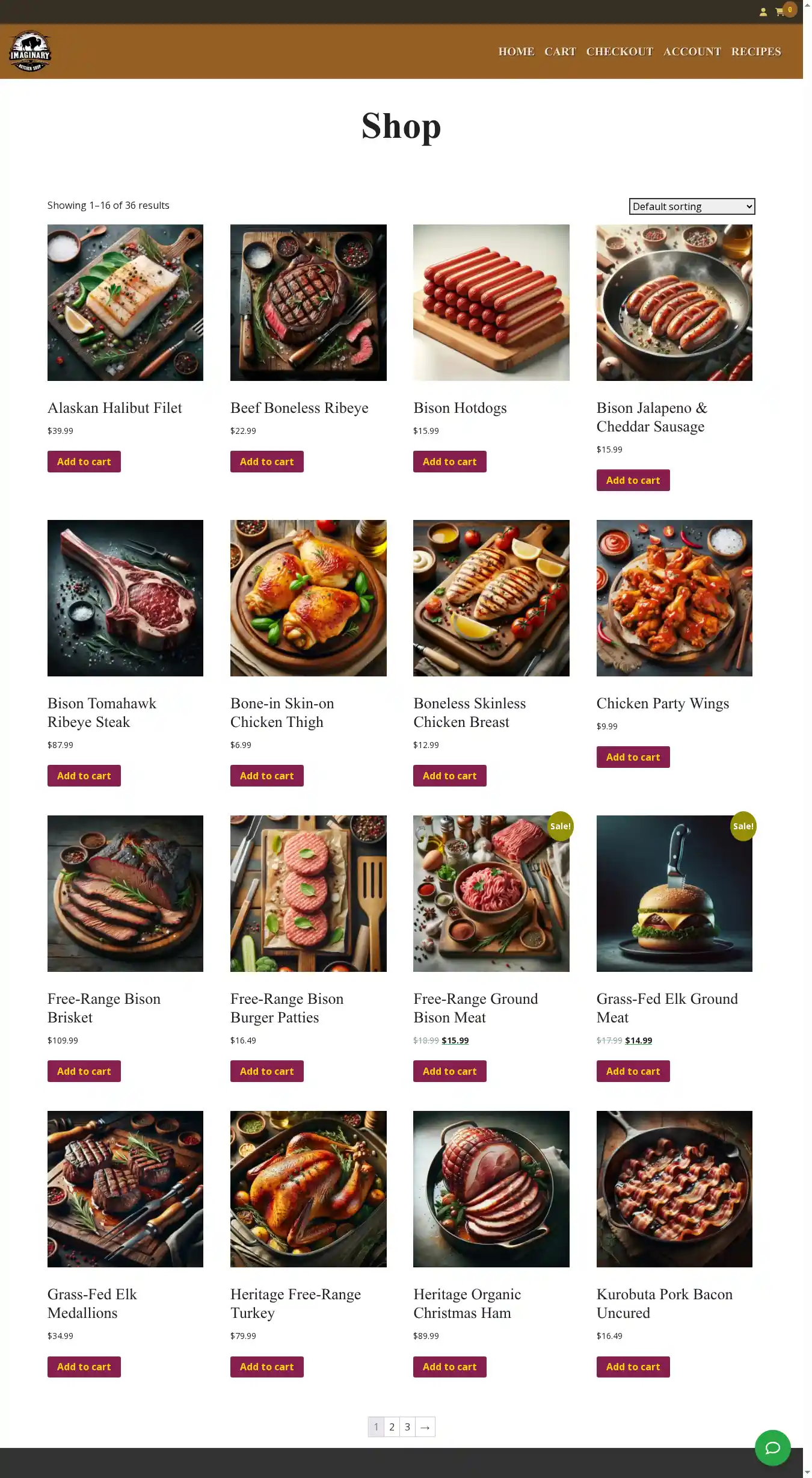Add Free-Range Ground Bison Meat to cart
The image size is (812, 1478).
(x=450, y=1071)
